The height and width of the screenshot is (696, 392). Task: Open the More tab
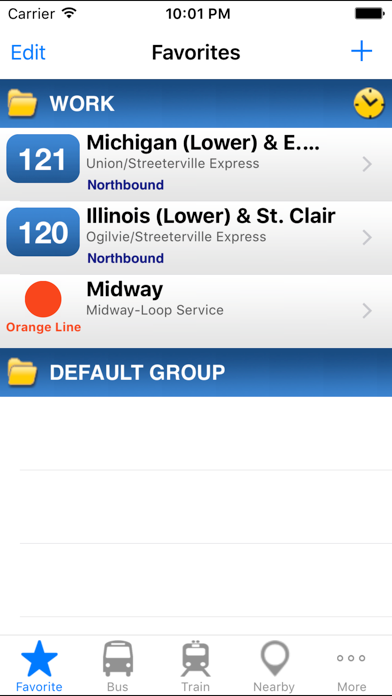click(x=352, y=666)
